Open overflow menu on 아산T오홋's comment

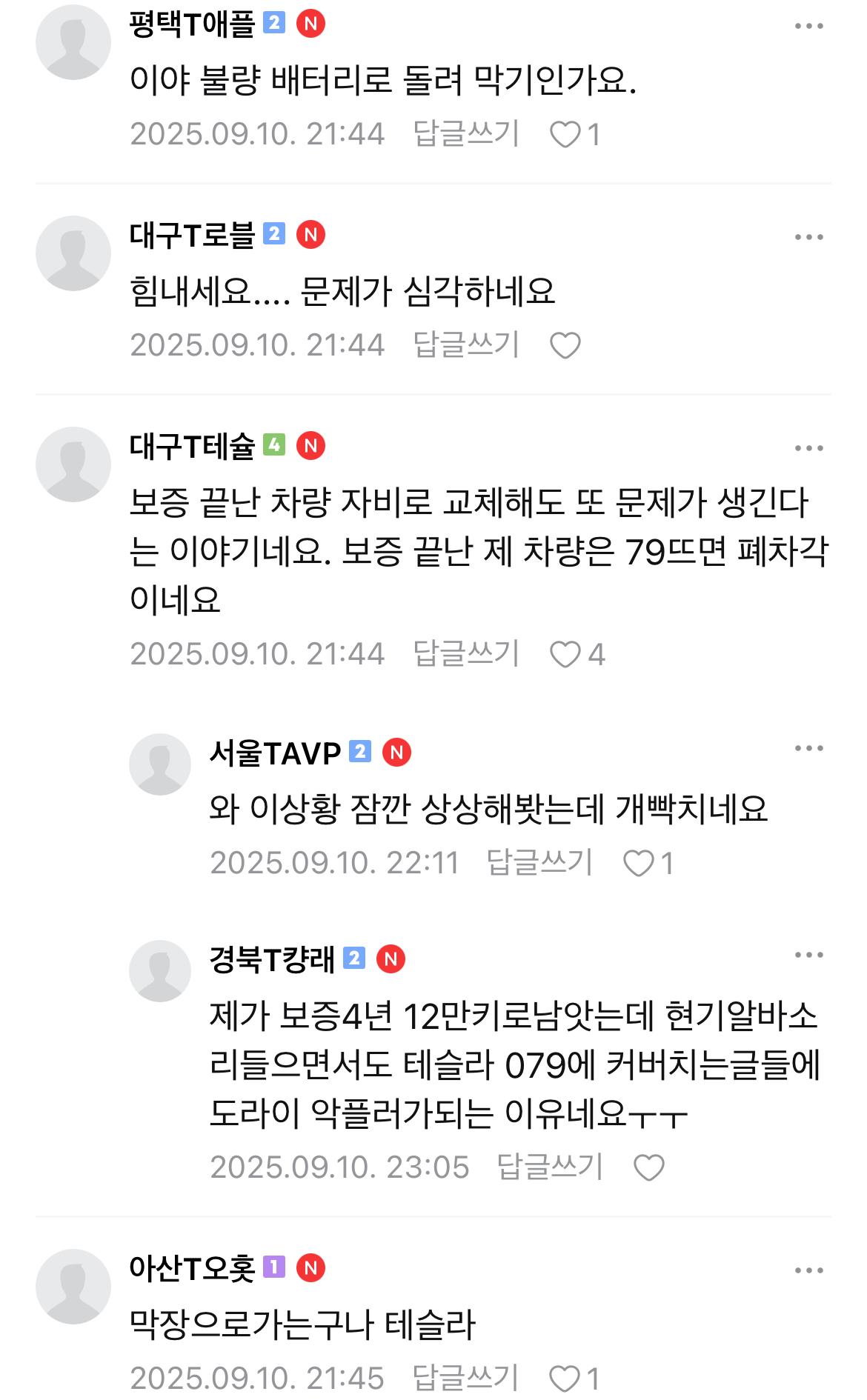(808, 1271)
